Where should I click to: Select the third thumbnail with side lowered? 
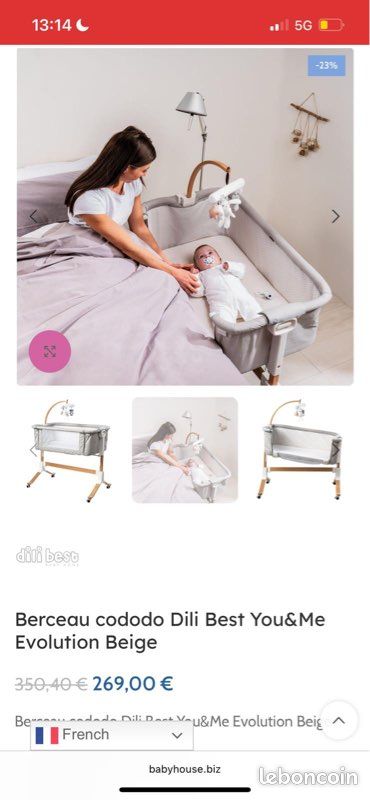pos(301,450)
